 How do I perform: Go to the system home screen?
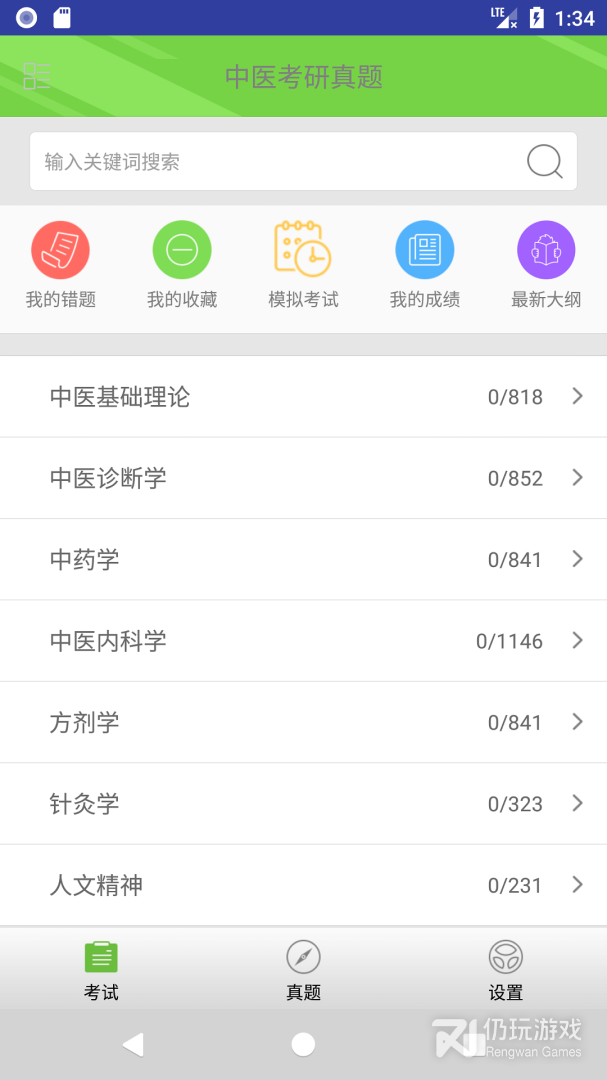coord(303,1045)
